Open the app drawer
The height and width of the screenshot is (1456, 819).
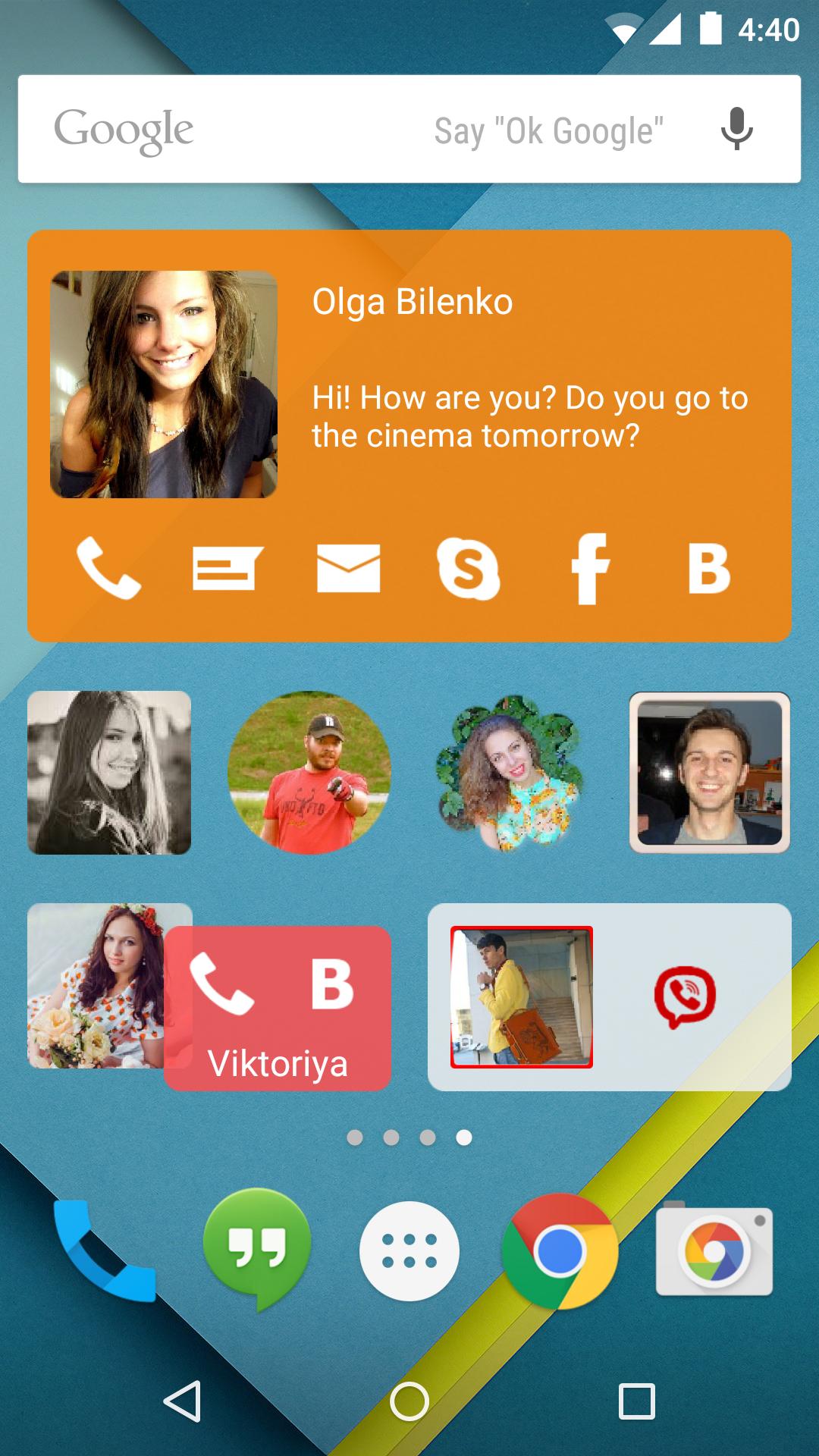tap(409, 1251)
